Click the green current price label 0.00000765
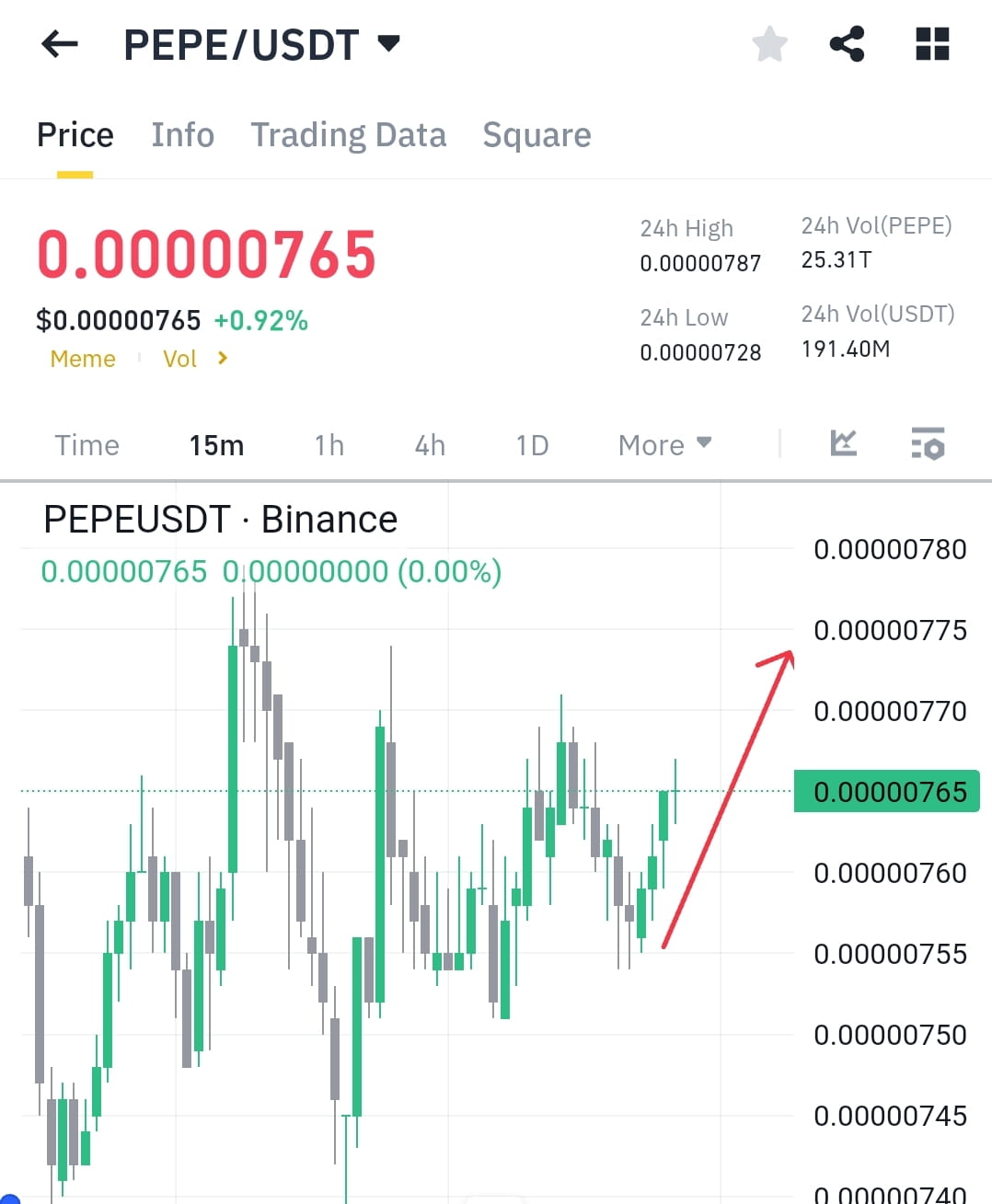Viewport: 992px width, 1204px height. pos(886,791)
